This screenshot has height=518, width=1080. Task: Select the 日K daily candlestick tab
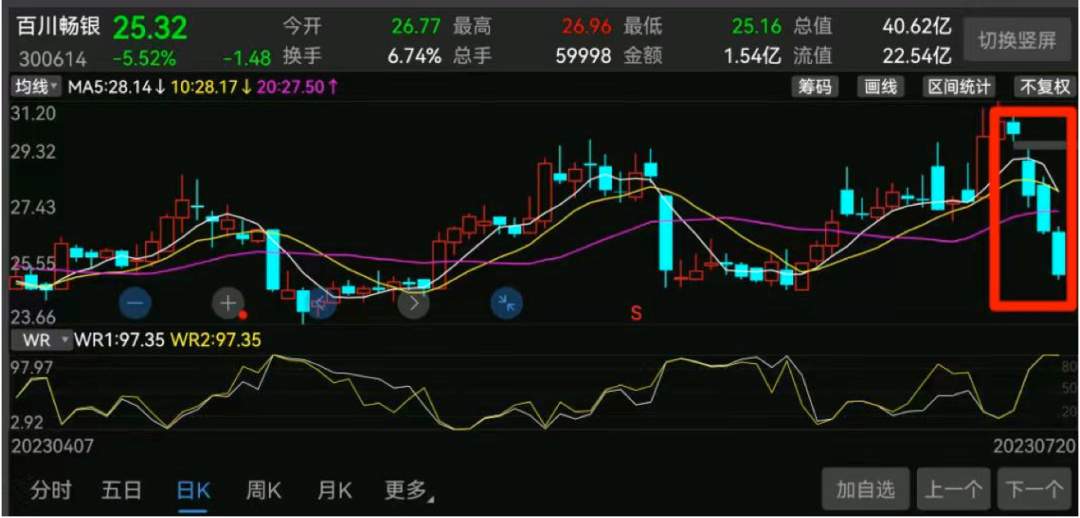click(x=193, y=490)
